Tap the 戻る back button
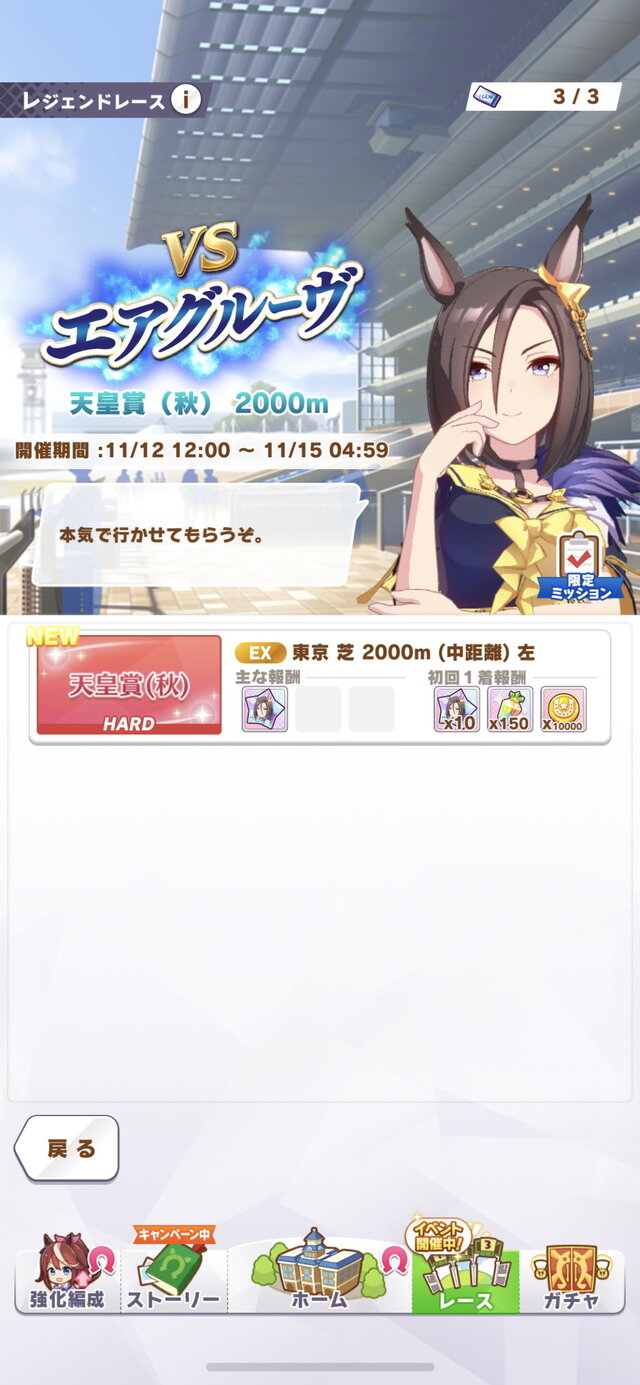The height and width of the screenshot is (1385, 640). (x=68, y=1148)
